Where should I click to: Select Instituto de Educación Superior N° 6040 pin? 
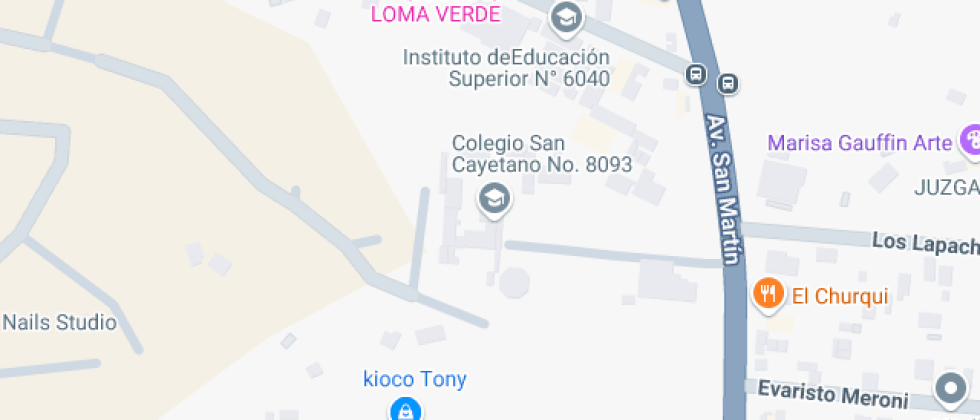tap(566, 16)
